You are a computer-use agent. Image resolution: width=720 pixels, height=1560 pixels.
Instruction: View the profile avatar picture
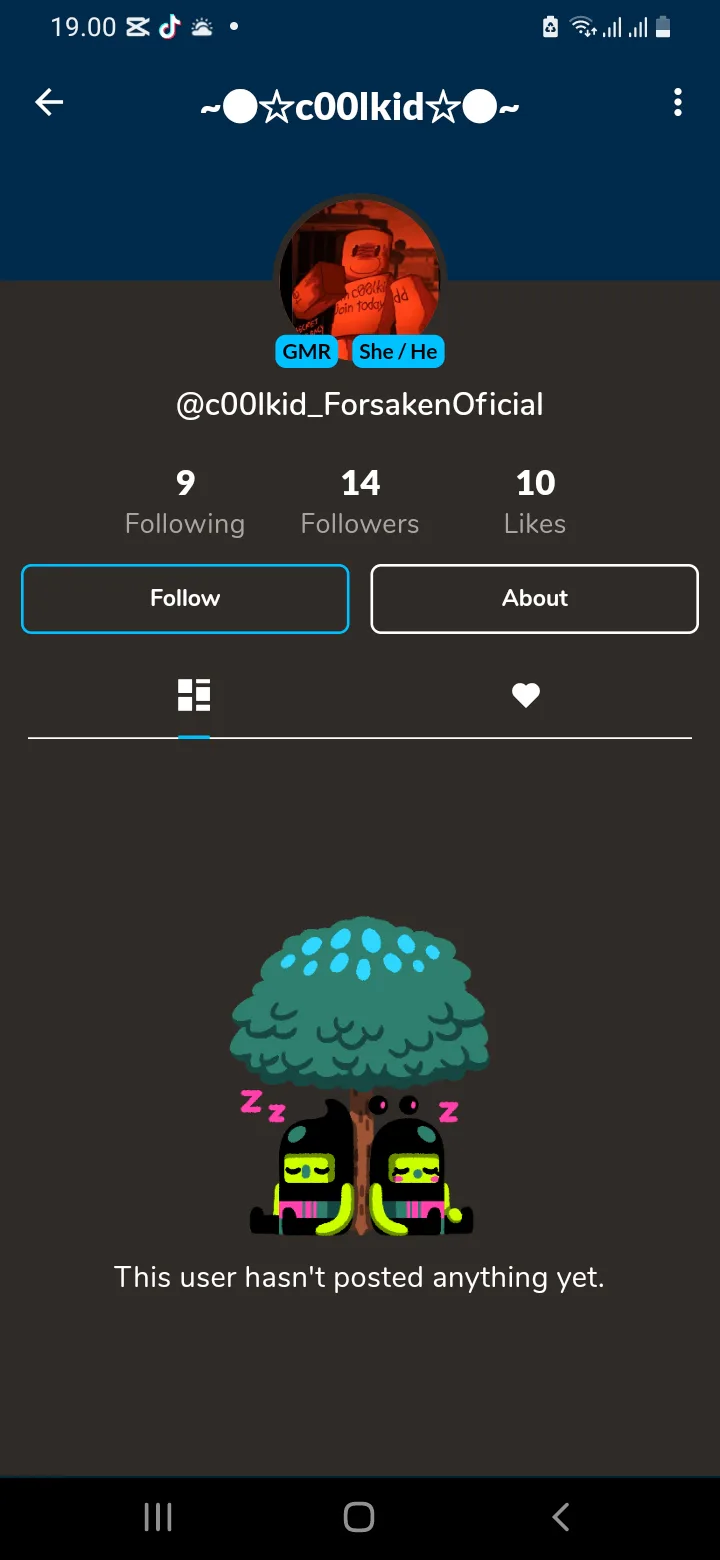tap(360, 269)
